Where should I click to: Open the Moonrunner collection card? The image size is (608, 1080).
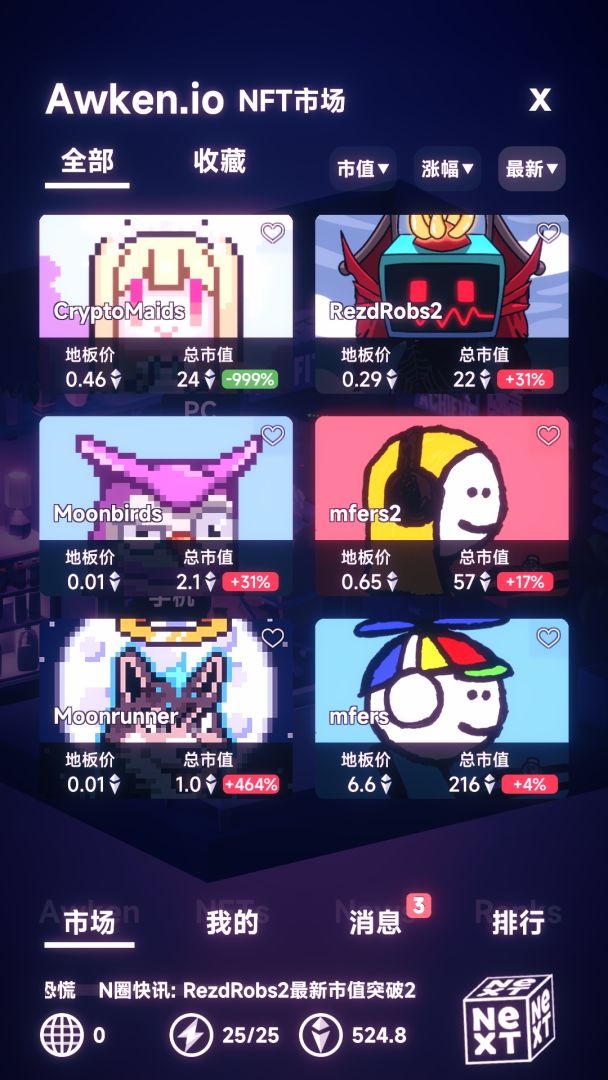tap(166, 694)
